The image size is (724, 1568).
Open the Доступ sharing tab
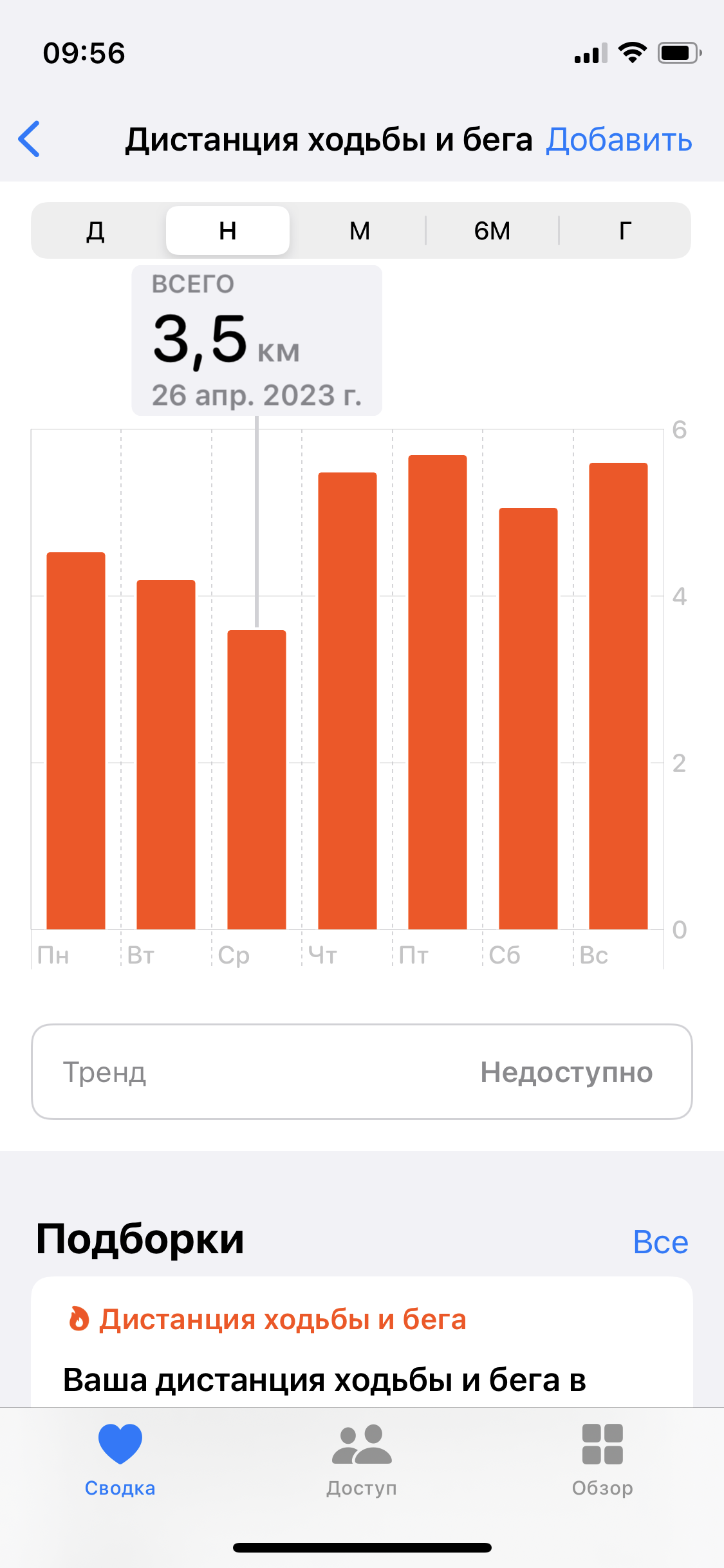(362, 1459)
